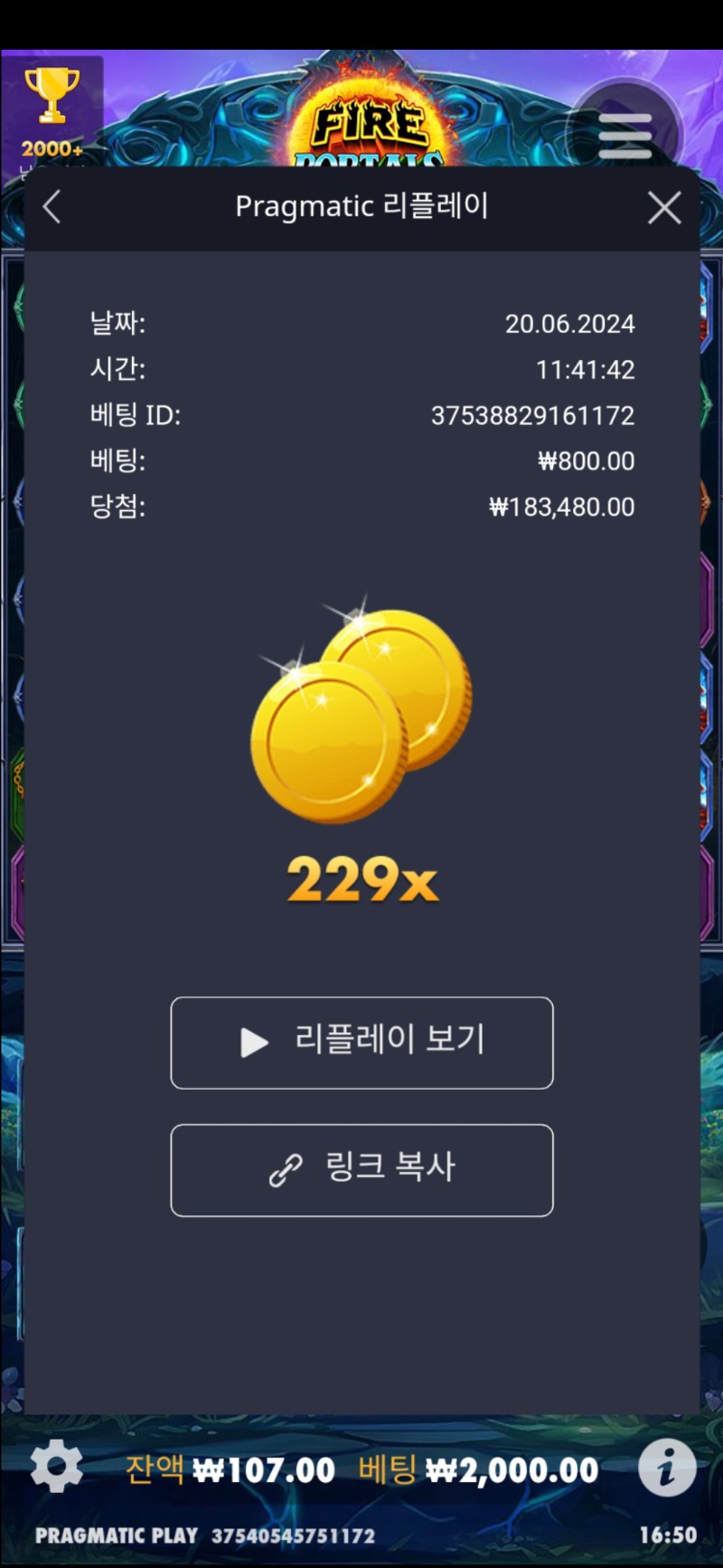
Task: Tap the 리플레이 보기 button
Action: point(361,1043)
